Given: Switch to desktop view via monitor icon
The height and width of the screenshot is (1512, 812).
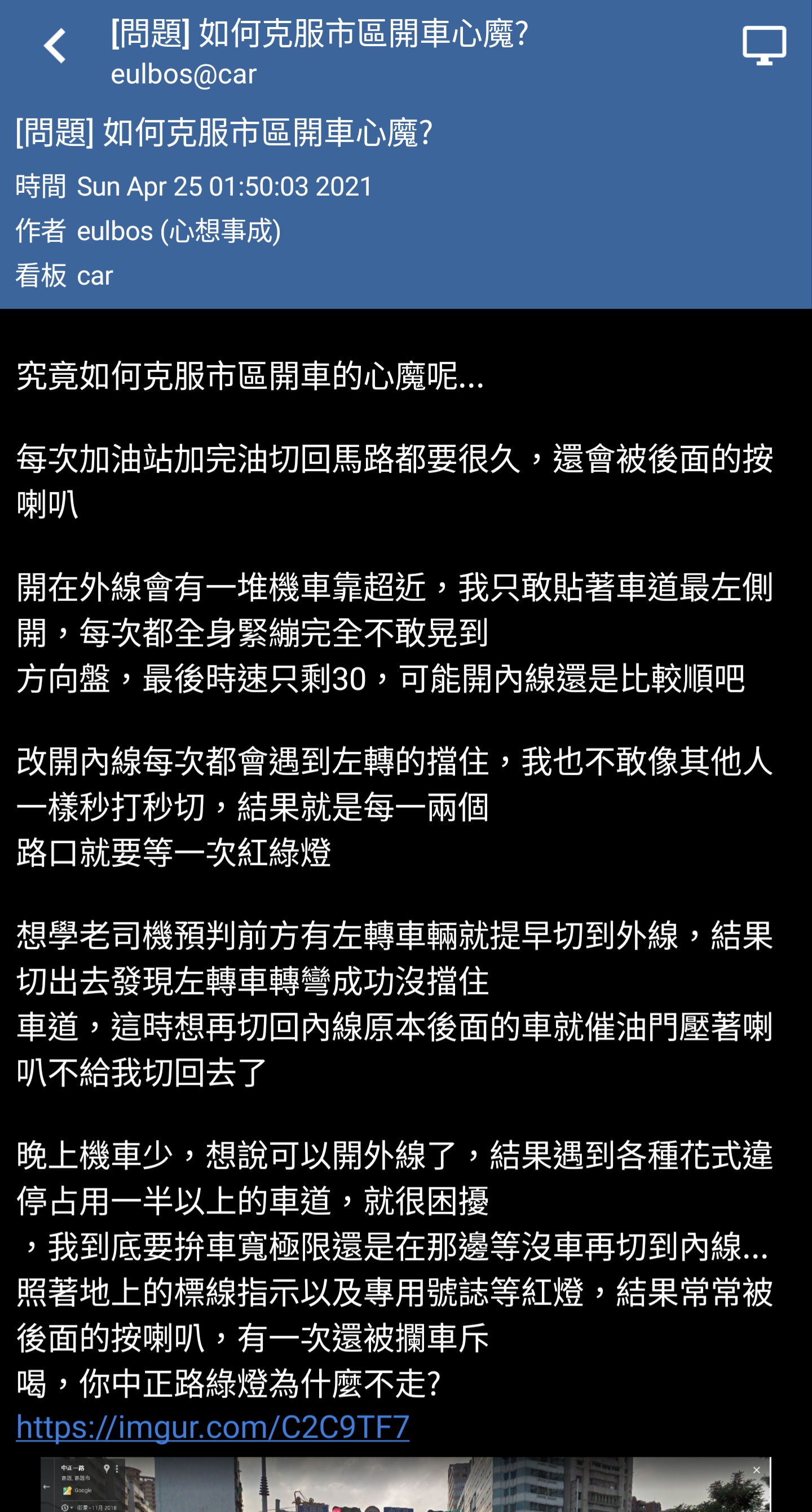Looking at the screenshot, I should 764,45.
